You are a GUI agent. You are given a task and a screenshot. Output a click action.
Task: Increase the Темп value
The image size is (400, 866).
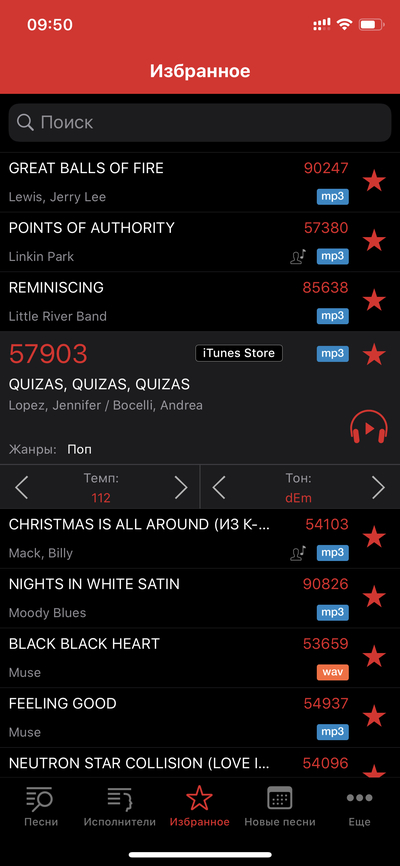[181, 488]
